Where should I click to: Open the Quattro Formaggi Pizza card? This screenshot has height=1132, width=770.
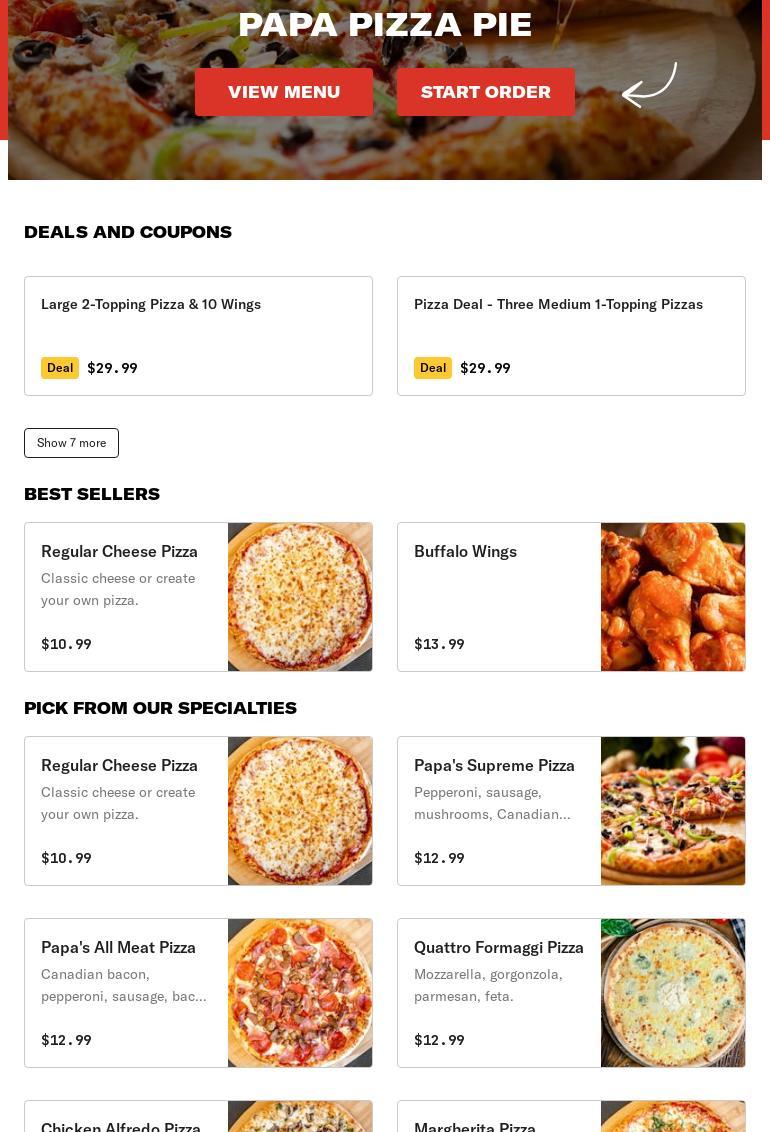click(571, 993)
